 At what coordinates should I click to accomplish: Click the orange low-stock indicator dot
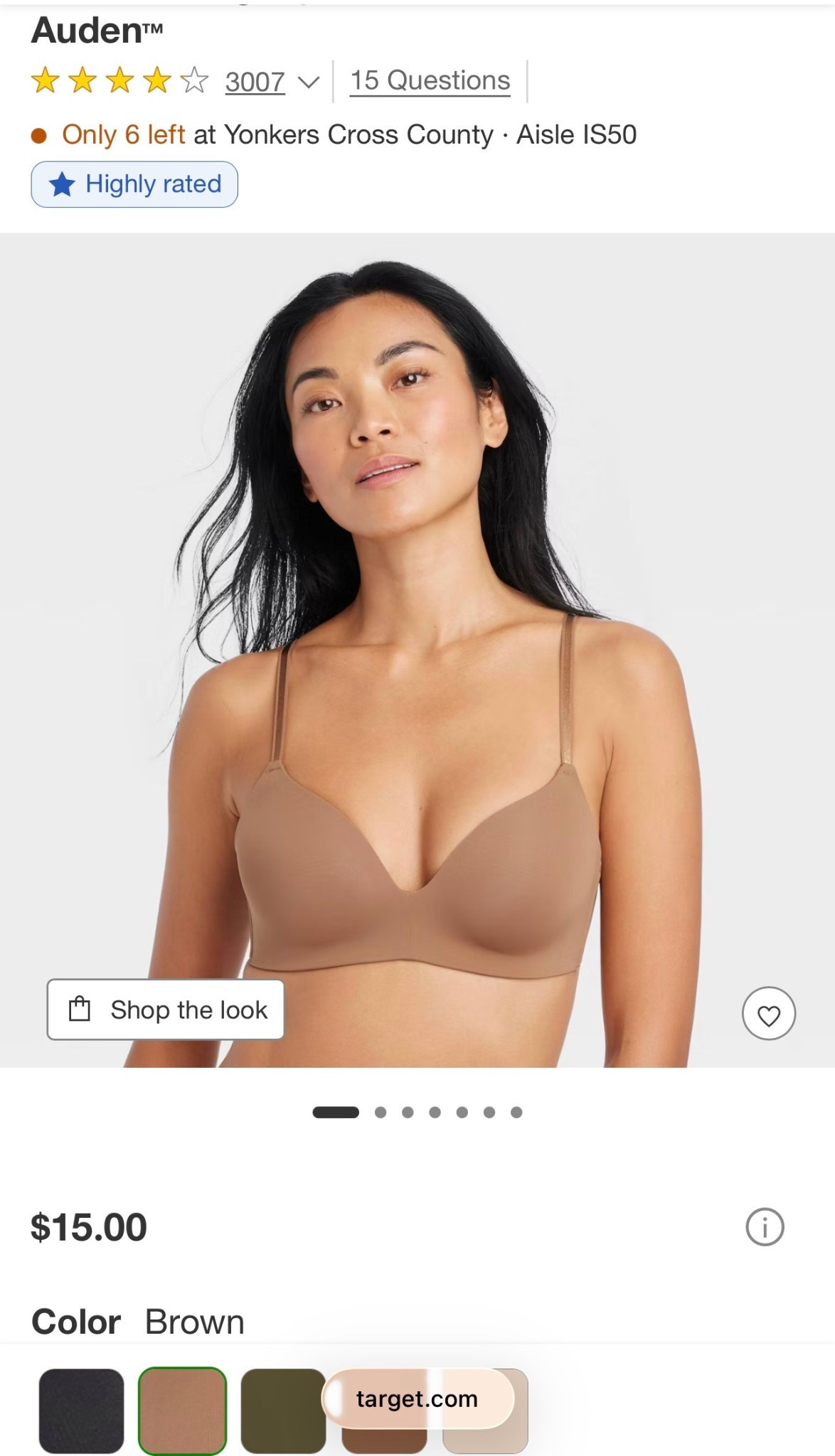click(40, 133)
